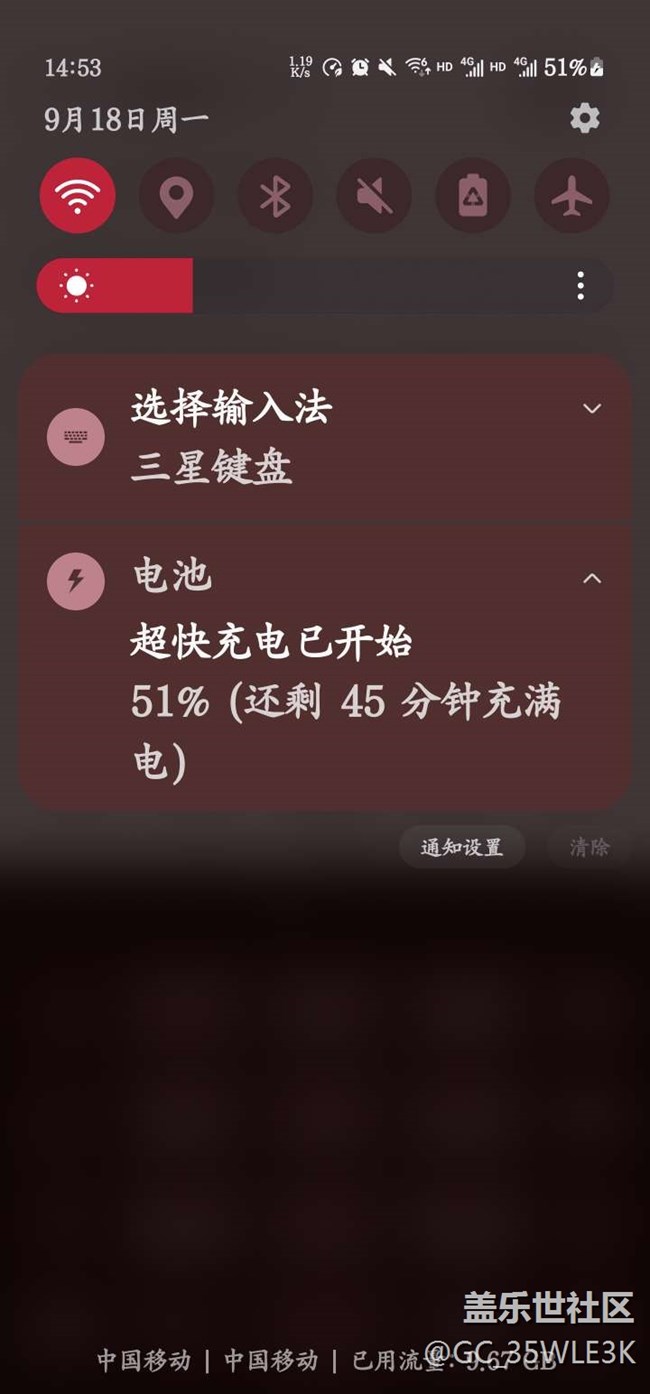Toggle the mute sound mode button
This screenshot has height=1394, width=650.
tap(374, 196)
